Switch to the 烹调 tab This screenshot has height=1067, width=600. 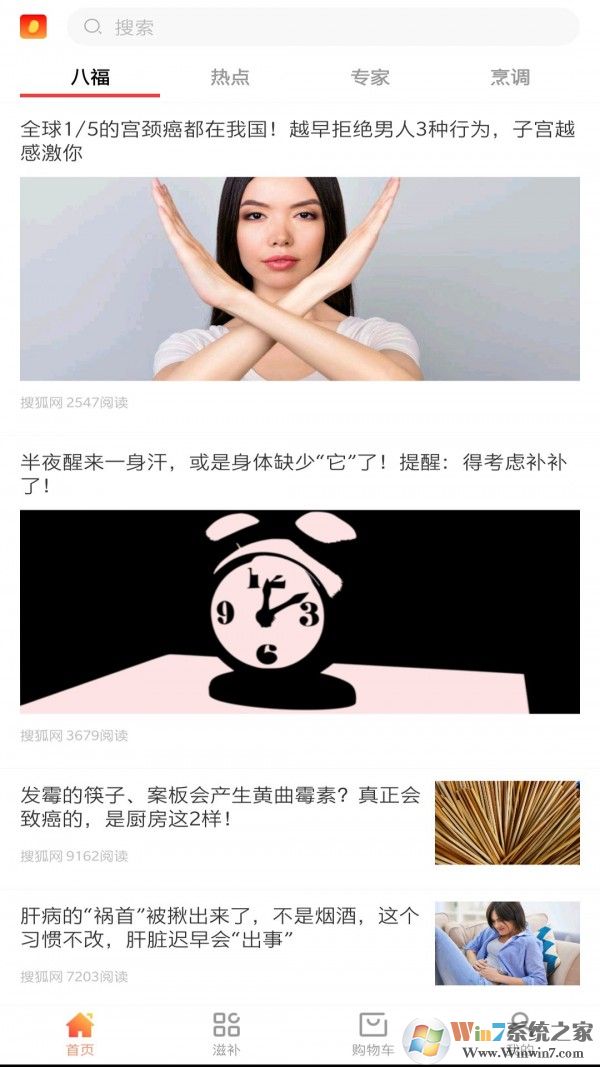[x=510, y=77]
